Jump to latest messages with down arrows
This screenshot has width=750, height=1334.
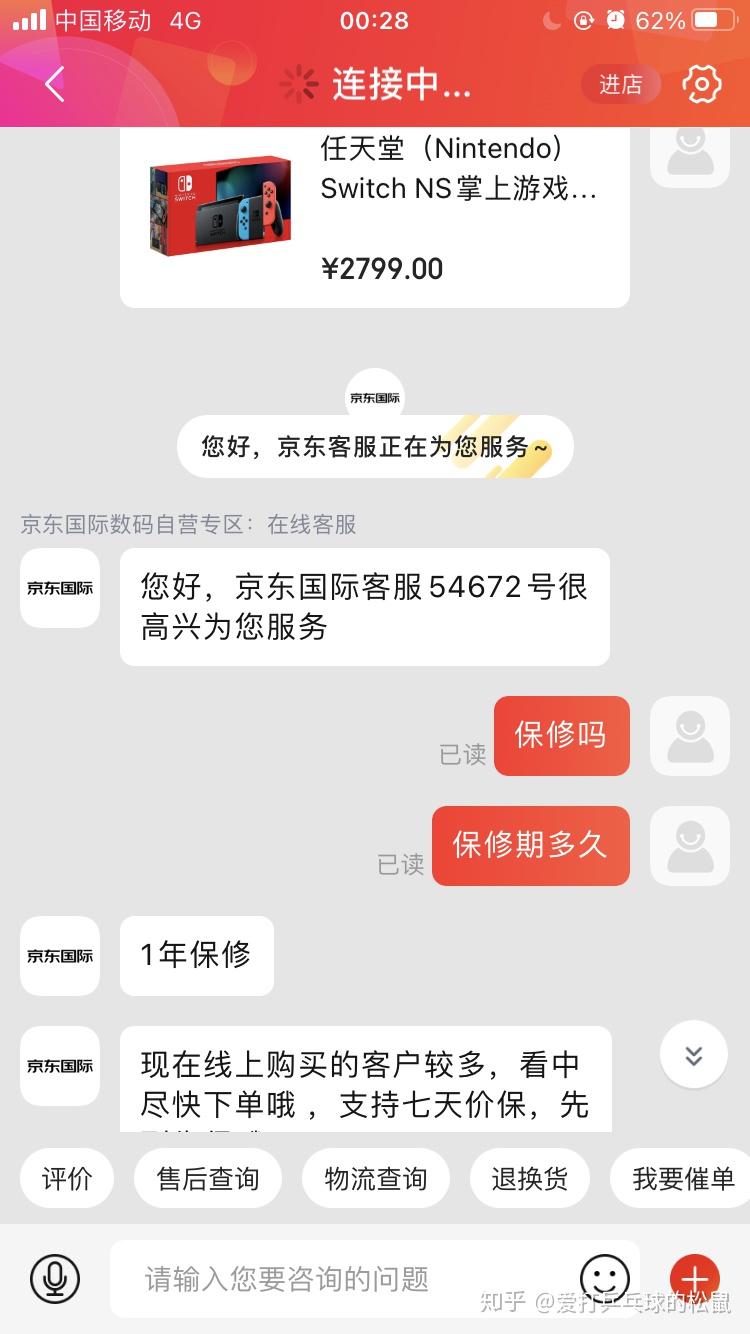[693, 1055]
